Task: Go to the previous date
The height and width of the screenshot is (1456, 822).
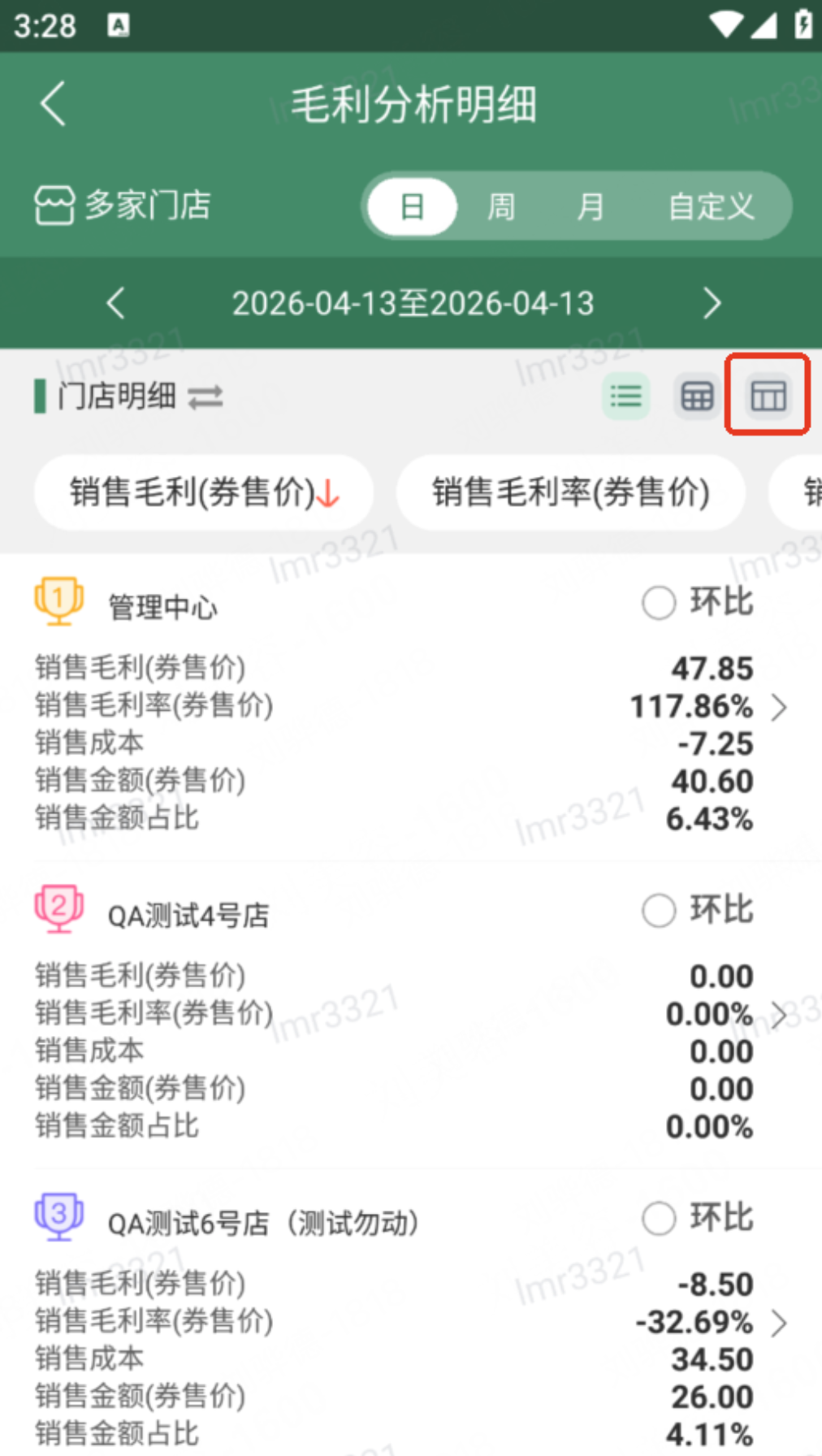Action: pos(116,303)
